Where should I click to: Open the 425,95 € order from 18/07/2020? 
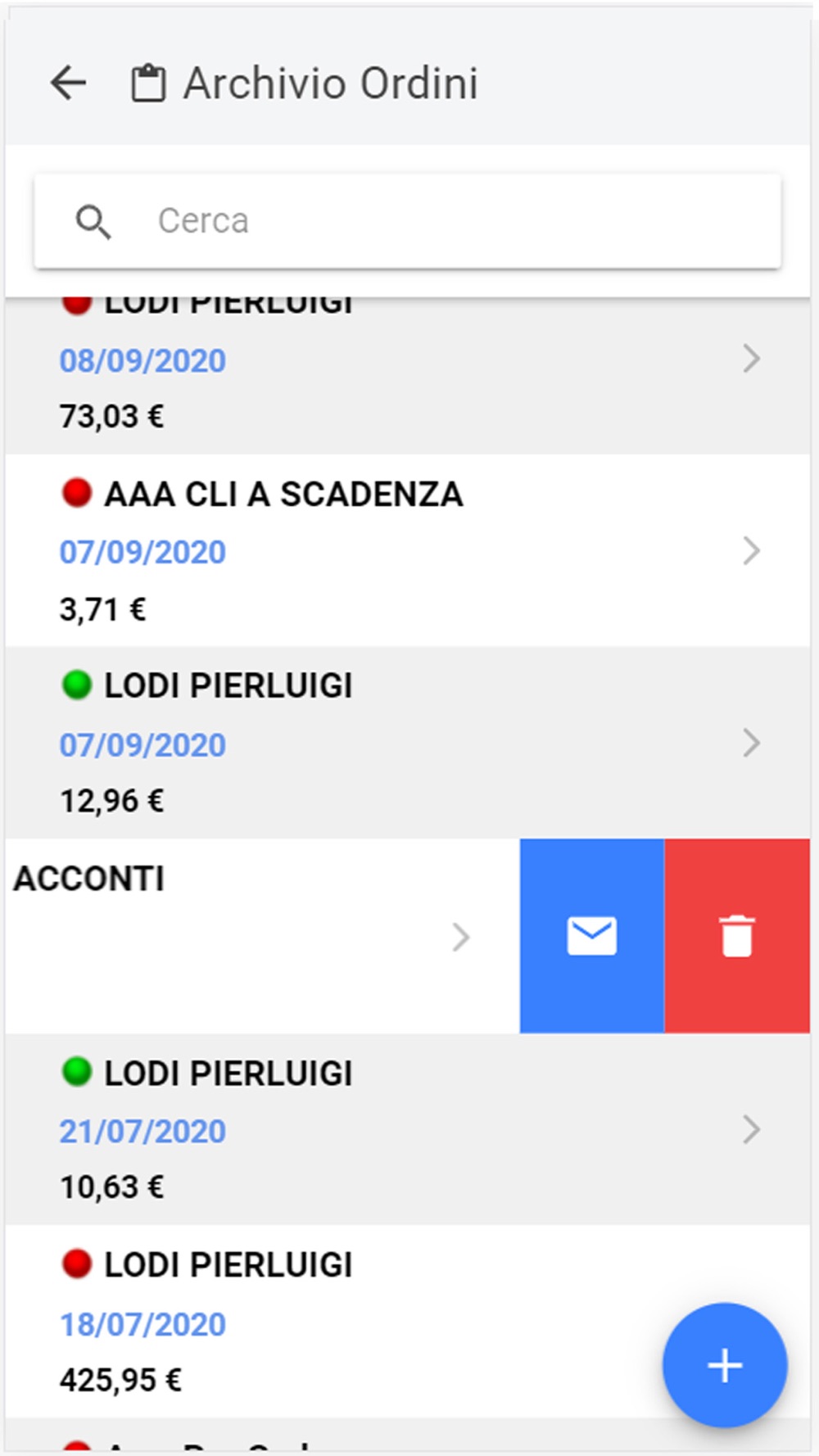pos(407,1322)
